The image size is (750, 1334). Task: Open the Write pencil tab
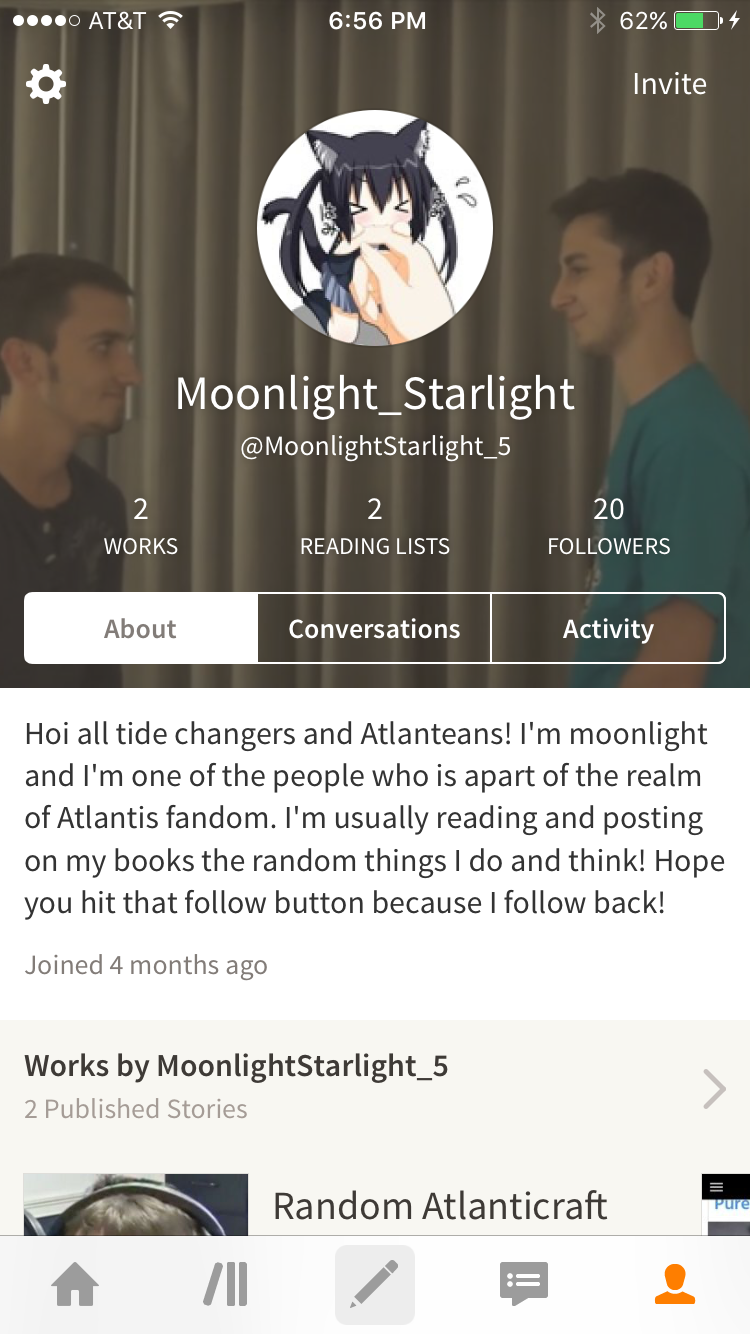375,1285
